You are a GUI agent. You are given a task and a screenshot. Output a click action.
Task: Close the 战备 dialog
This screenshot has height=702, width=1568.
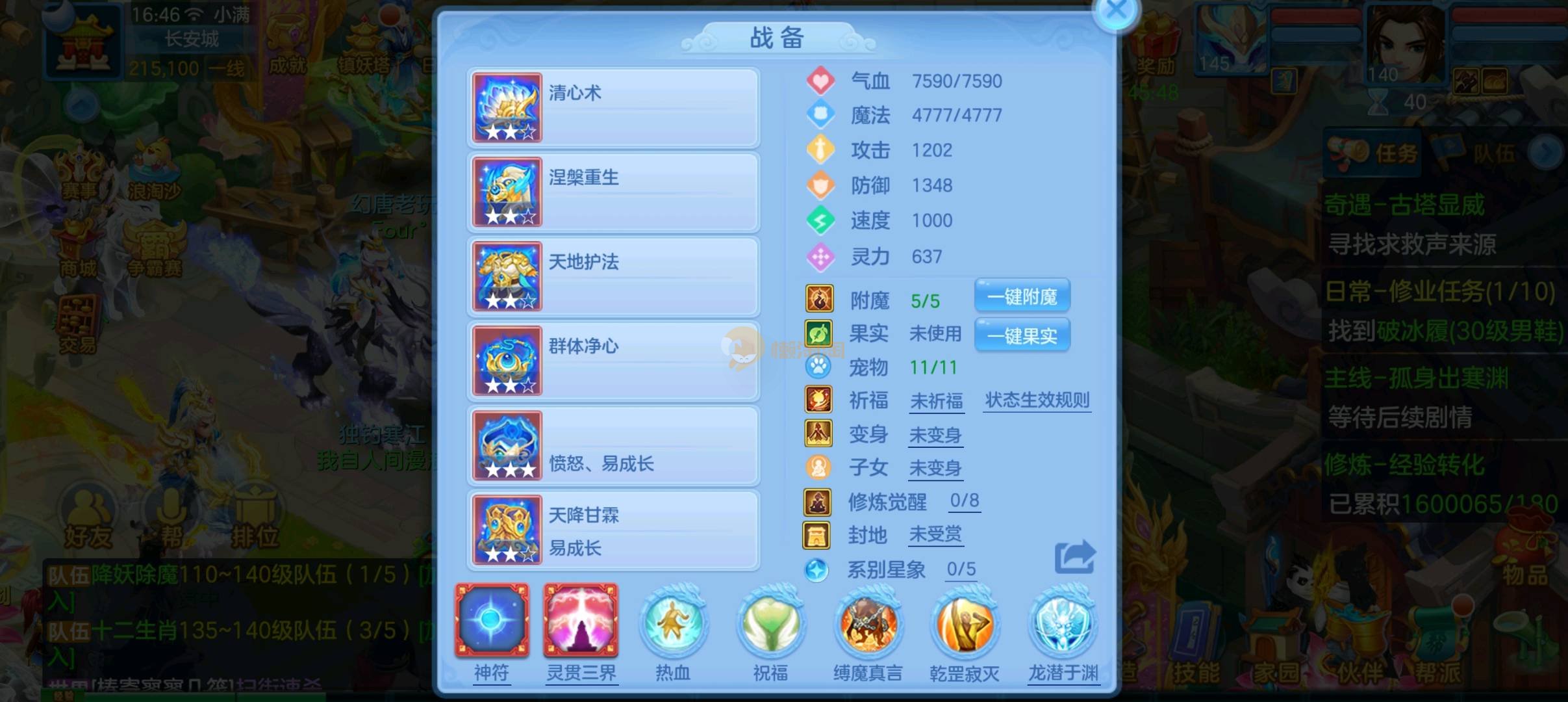click(1116, 11)
